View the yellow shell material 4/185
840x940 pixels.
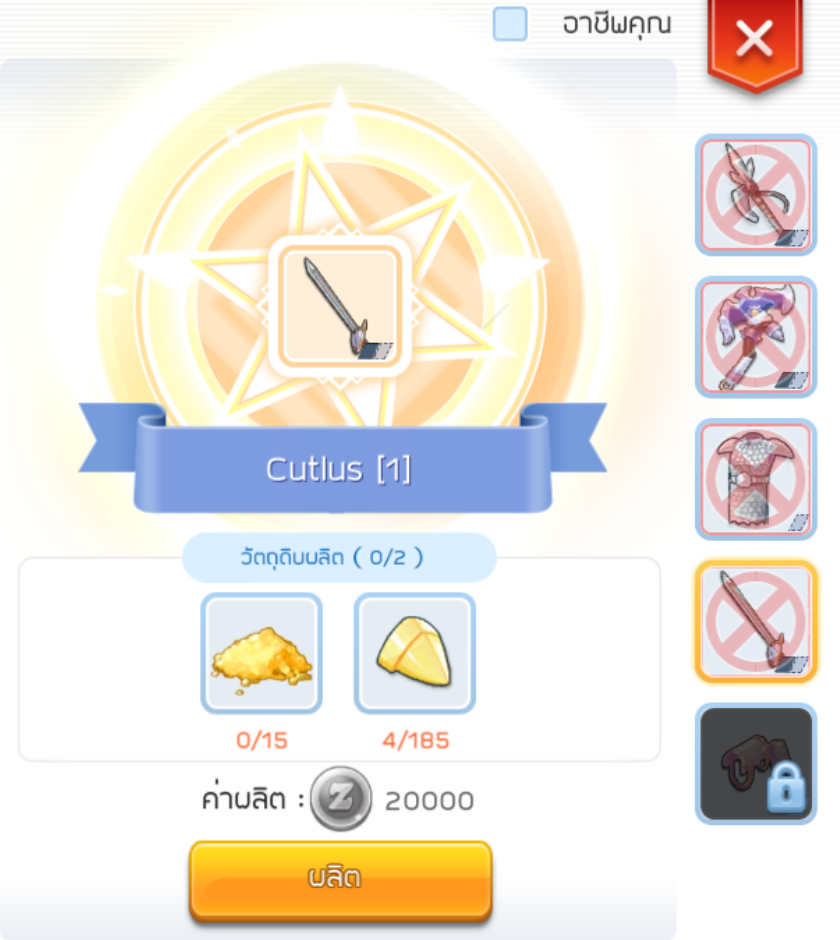[x=415, y=654]
